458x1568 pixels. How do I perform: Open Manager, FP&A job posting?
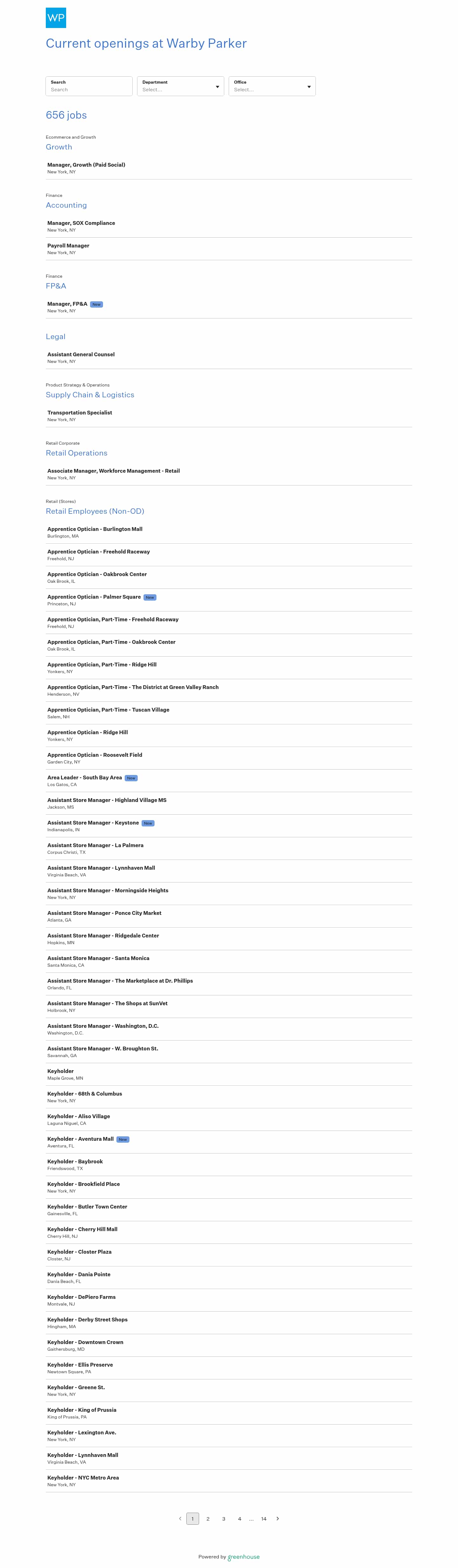pyautogui.click(x=67, y=304)
